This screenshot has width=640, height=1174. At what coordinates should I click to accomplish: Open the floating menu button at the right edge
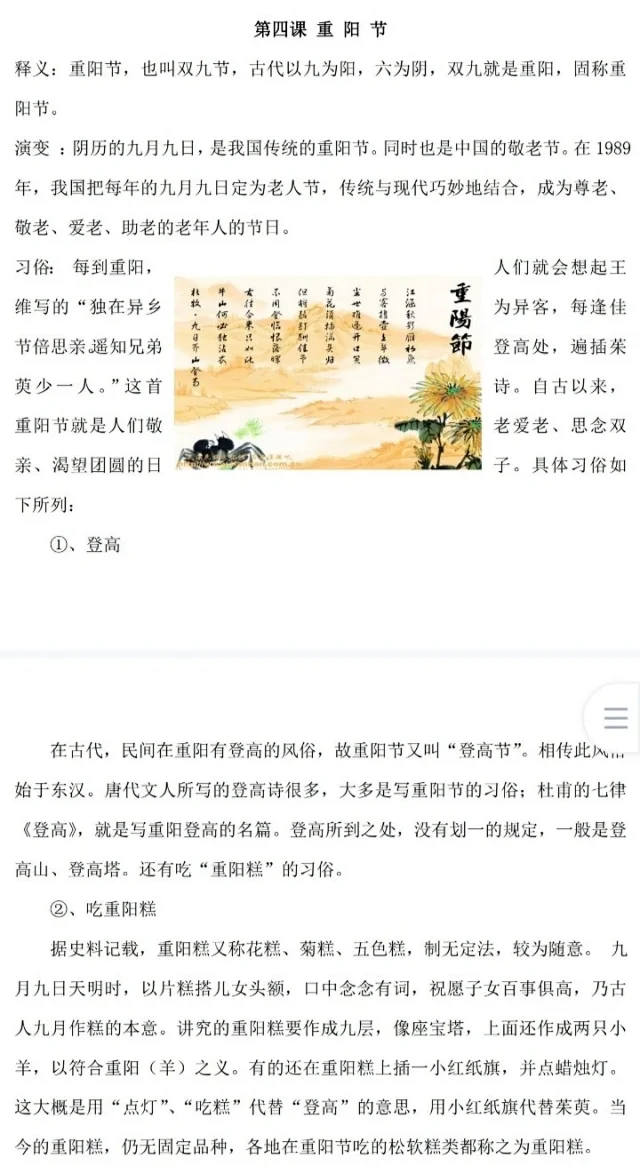(x=616, y=718)
